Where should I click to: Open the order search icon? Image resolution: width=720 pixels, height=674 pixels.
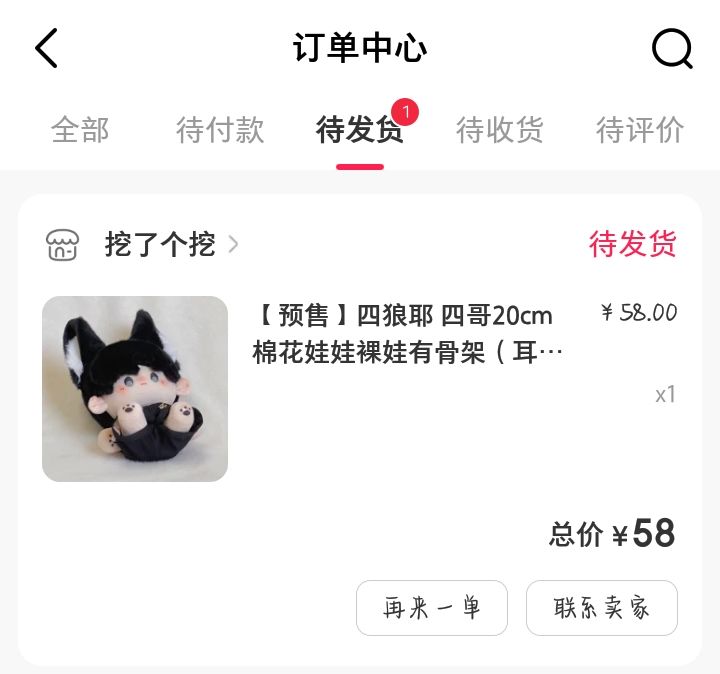coord(672,48)
